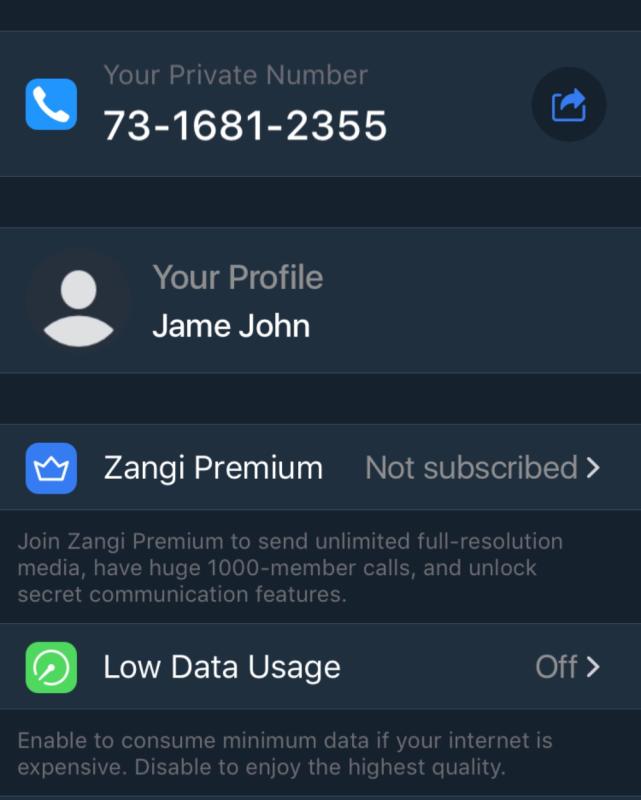This screenshot has height=800, width=641.
Task: Open Low Data Usage setting
Action: (320, 667)
